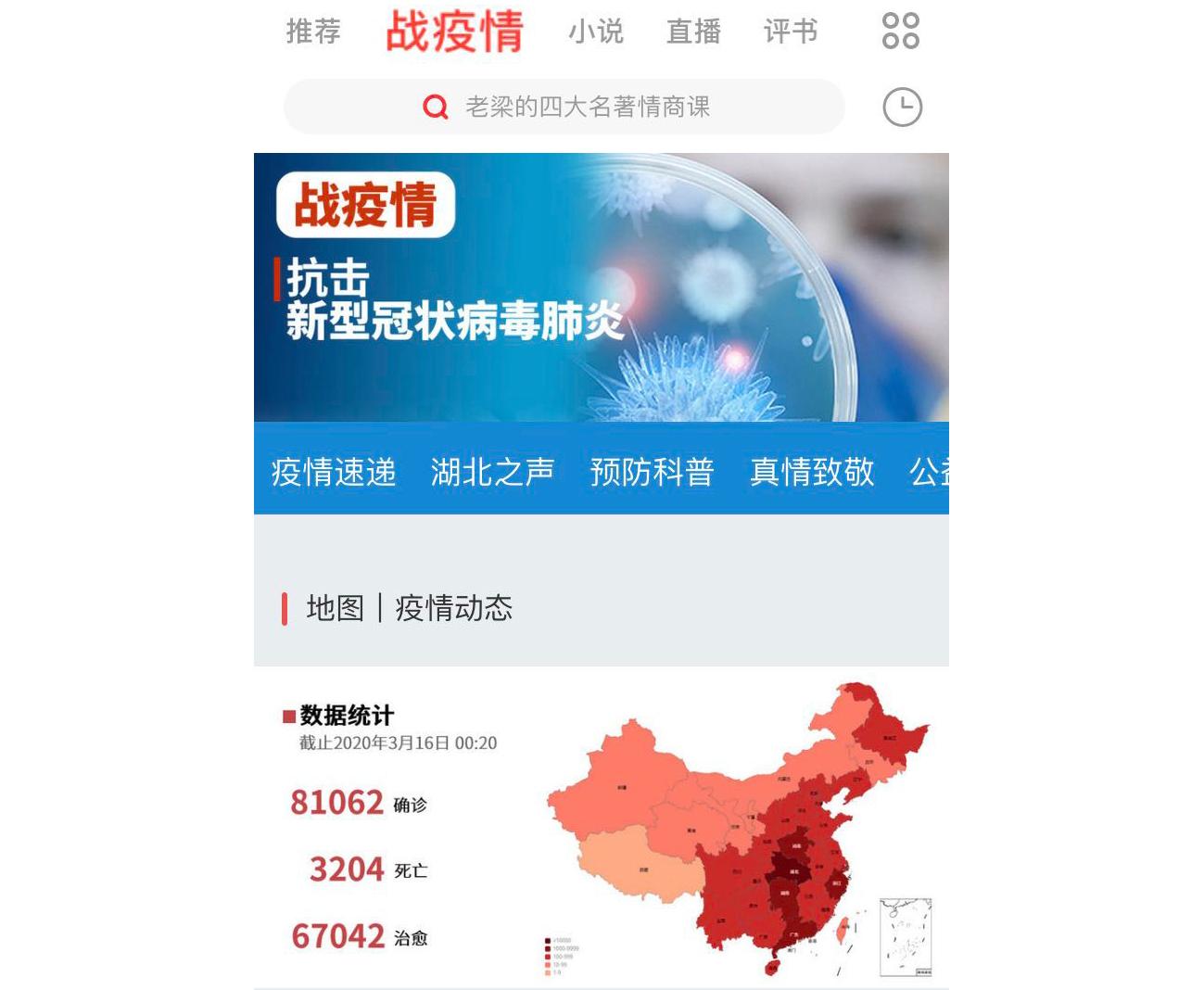Select the 疫情速递 section
The image size is (1204, 990).
pos(334,472)
